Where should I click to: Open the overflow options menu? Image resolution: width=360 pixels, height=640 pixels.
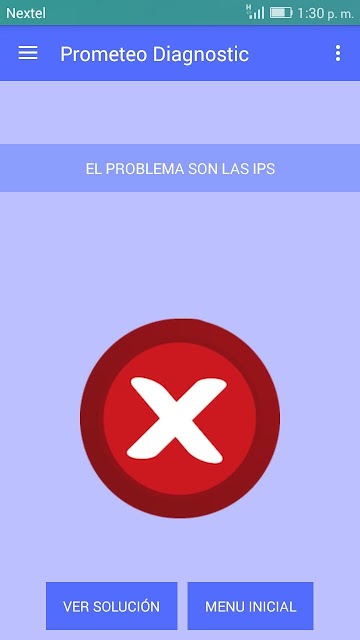[338, 53]
